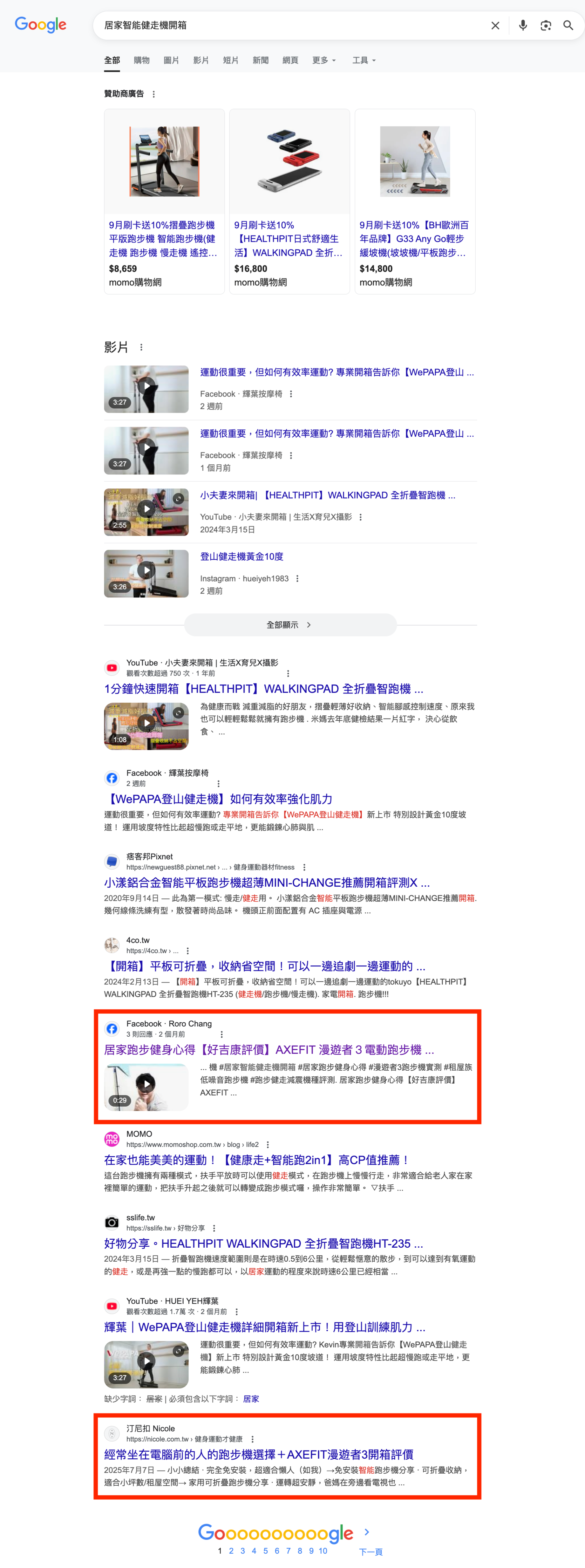Go to results page 2
Image resolution: width=585 pixels, height=1568 pixels.
pos(231,1550)
